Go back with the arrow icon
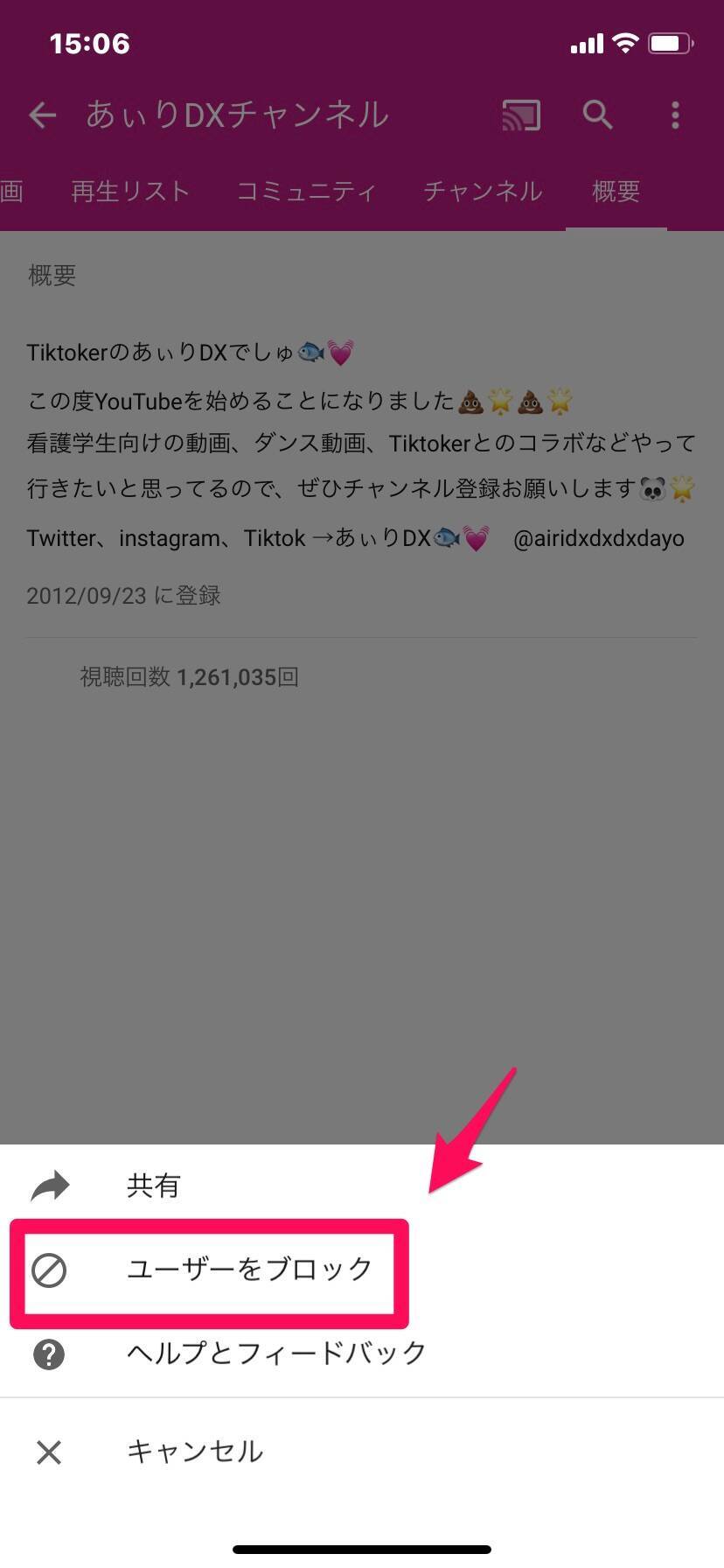Viewport: 724px width, 1568px height. point(42,115)
